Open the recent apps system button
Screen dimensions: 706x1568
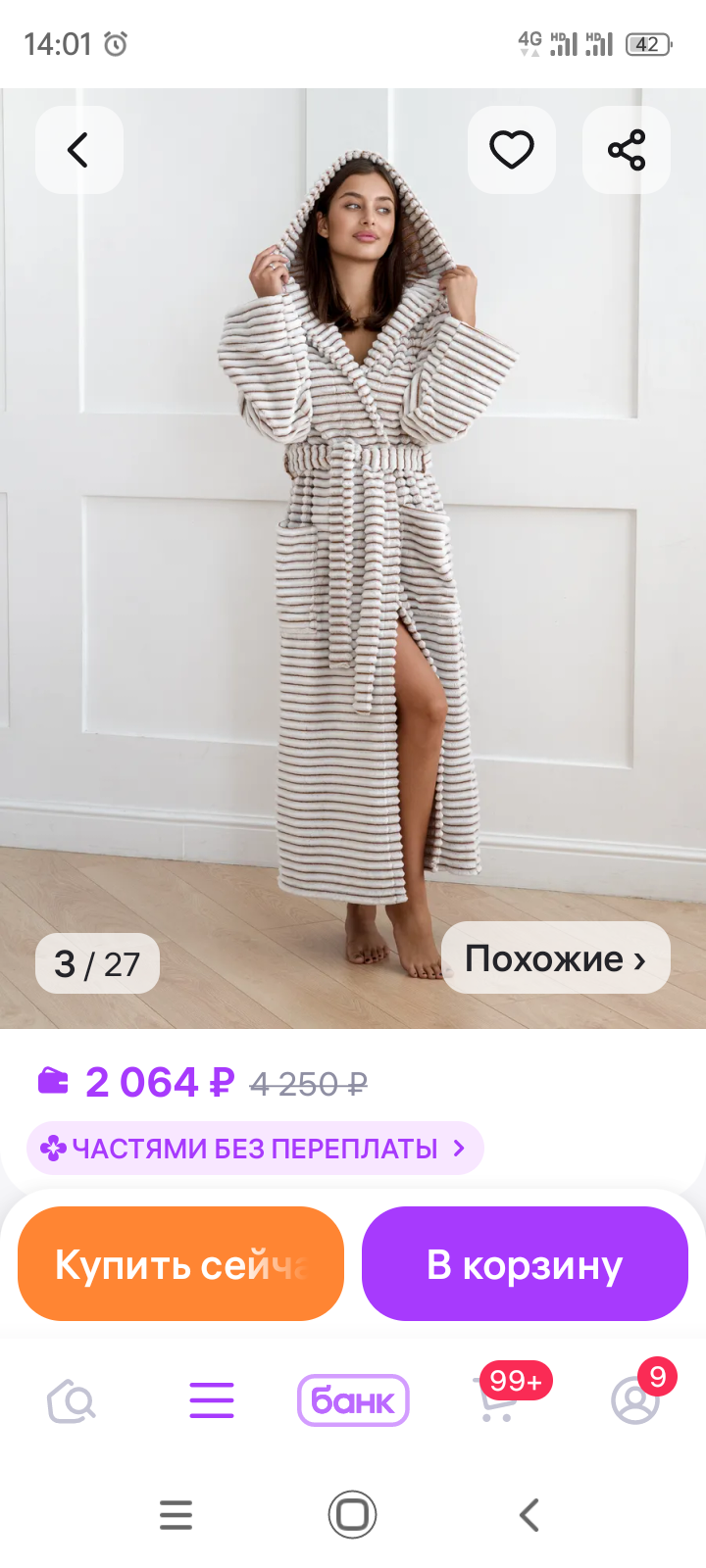[x=176, y=1515]
